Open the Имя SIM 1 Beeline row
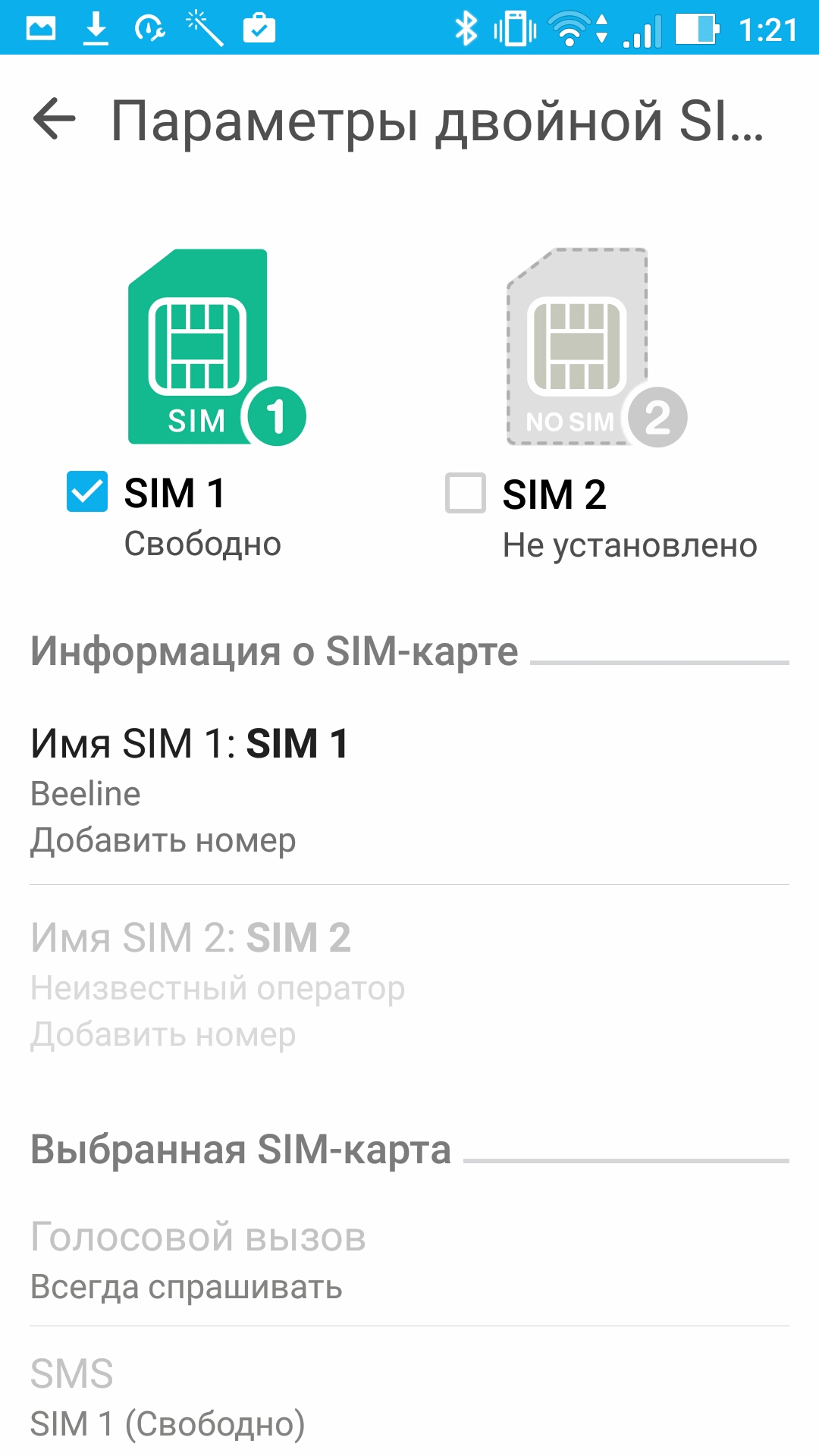 tap(409, 791)
